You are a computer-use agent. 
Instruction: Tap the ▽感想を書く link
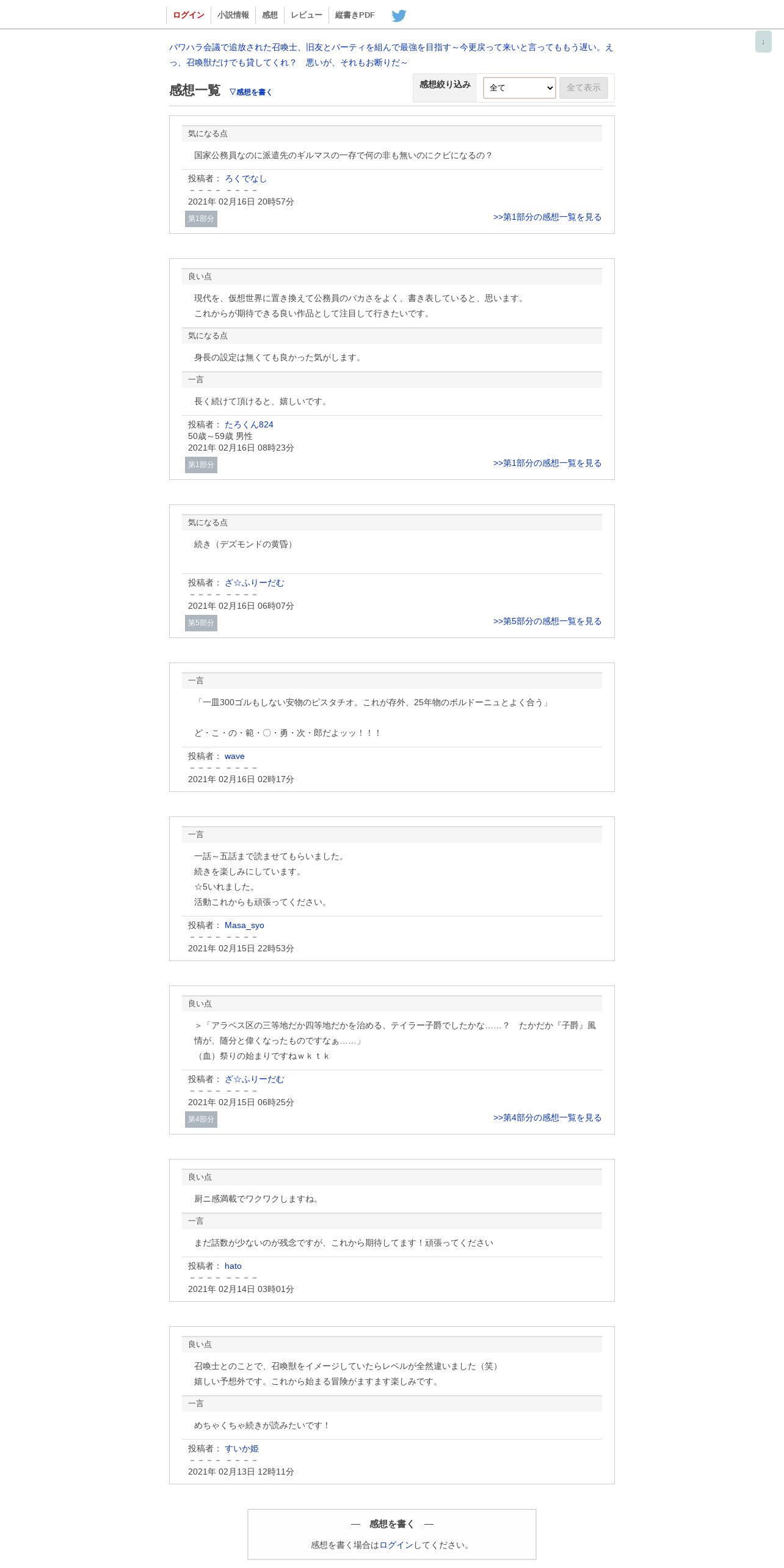pos(250,92)
